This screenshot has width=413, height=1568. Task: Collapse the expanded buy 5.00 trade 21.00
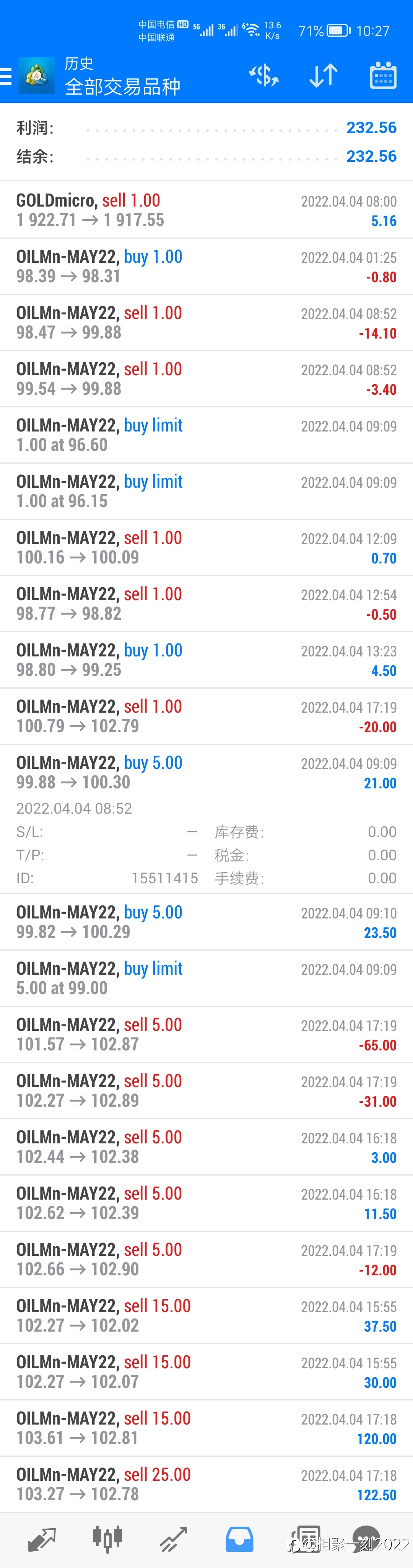[x=206, y=772]
